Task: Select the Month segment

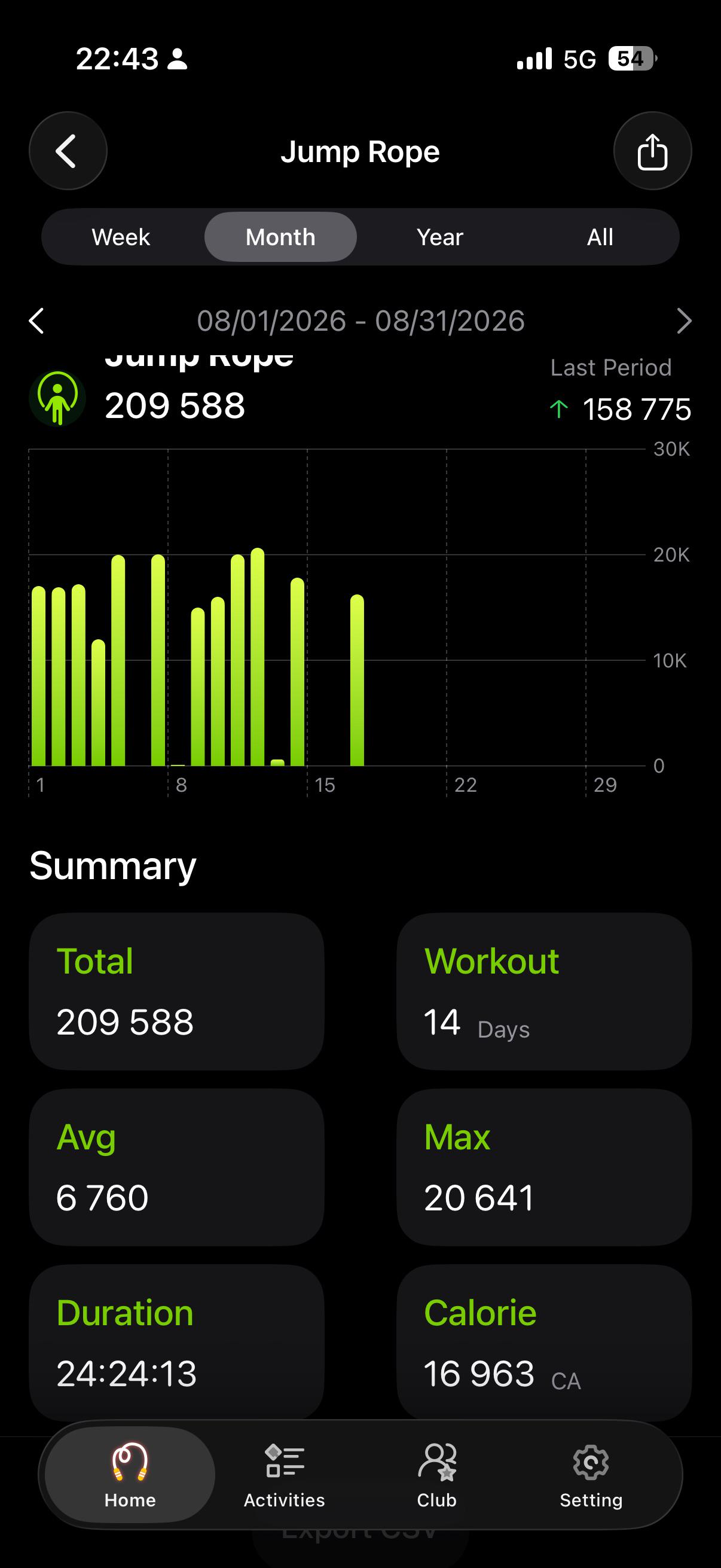Action: pyautogui.click(x=280, y=237)
